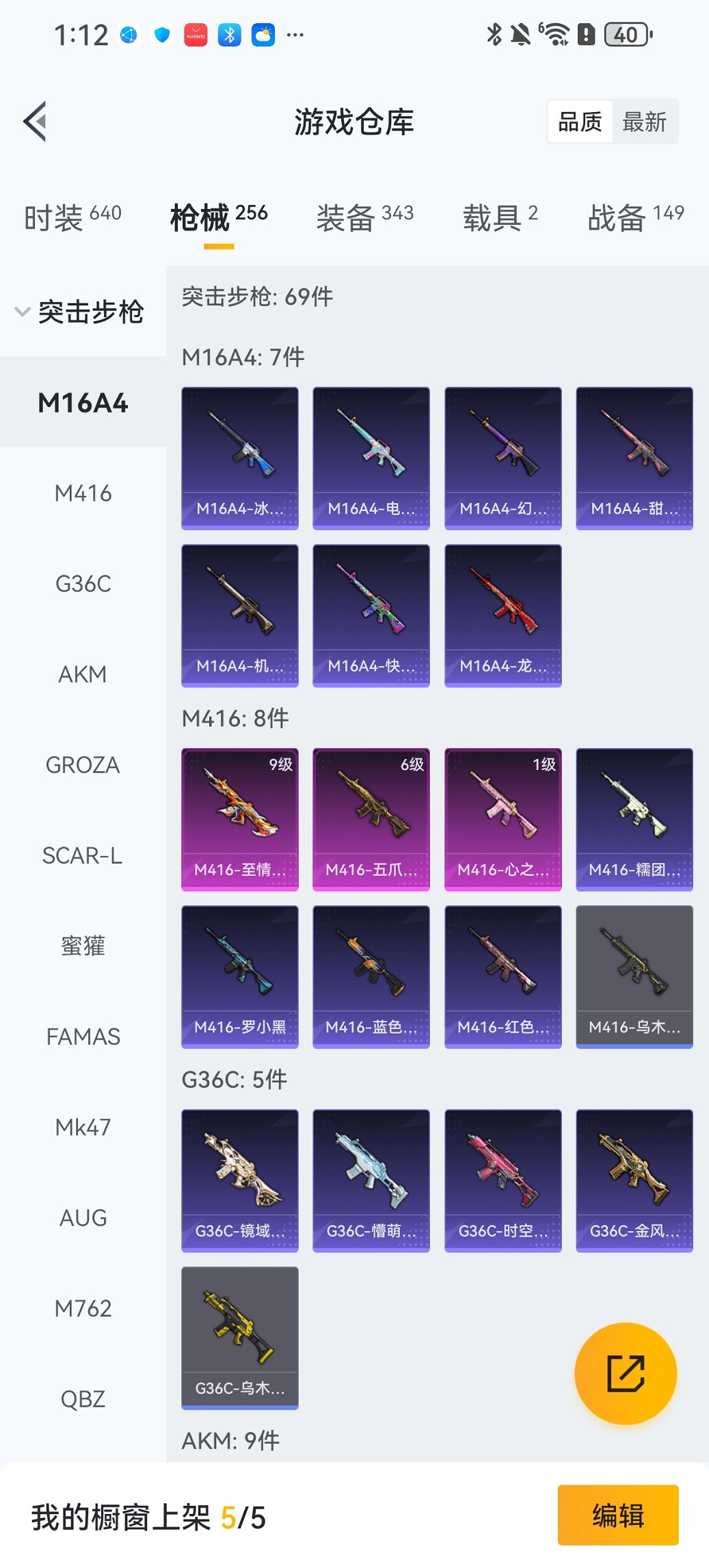Sort the warehouse by 最新

pyautogui.click(x=644, y=122)
